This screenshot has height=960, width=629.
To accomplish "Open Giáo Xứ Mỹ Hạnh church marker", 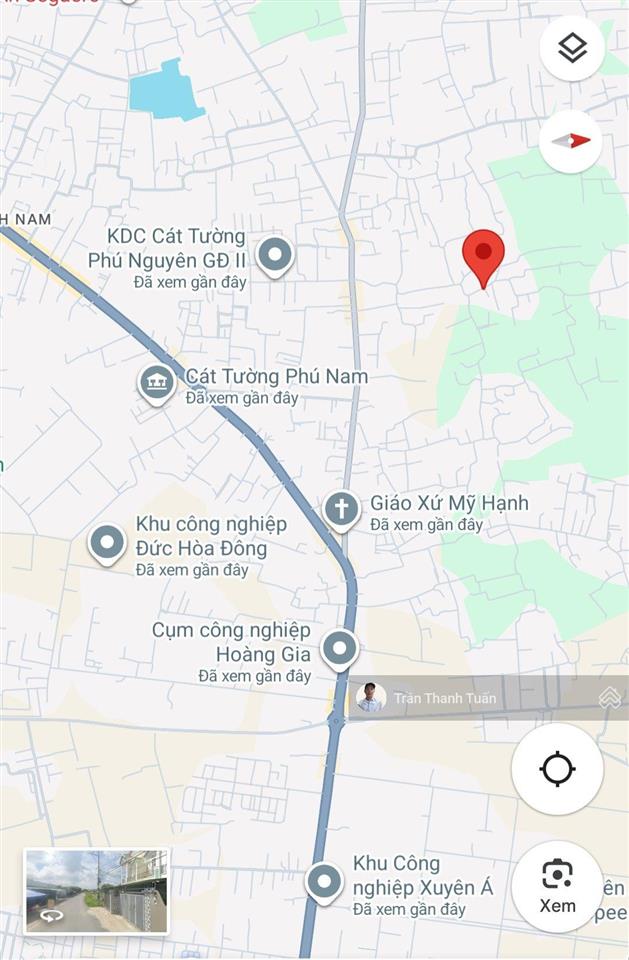I will [341, 510].
